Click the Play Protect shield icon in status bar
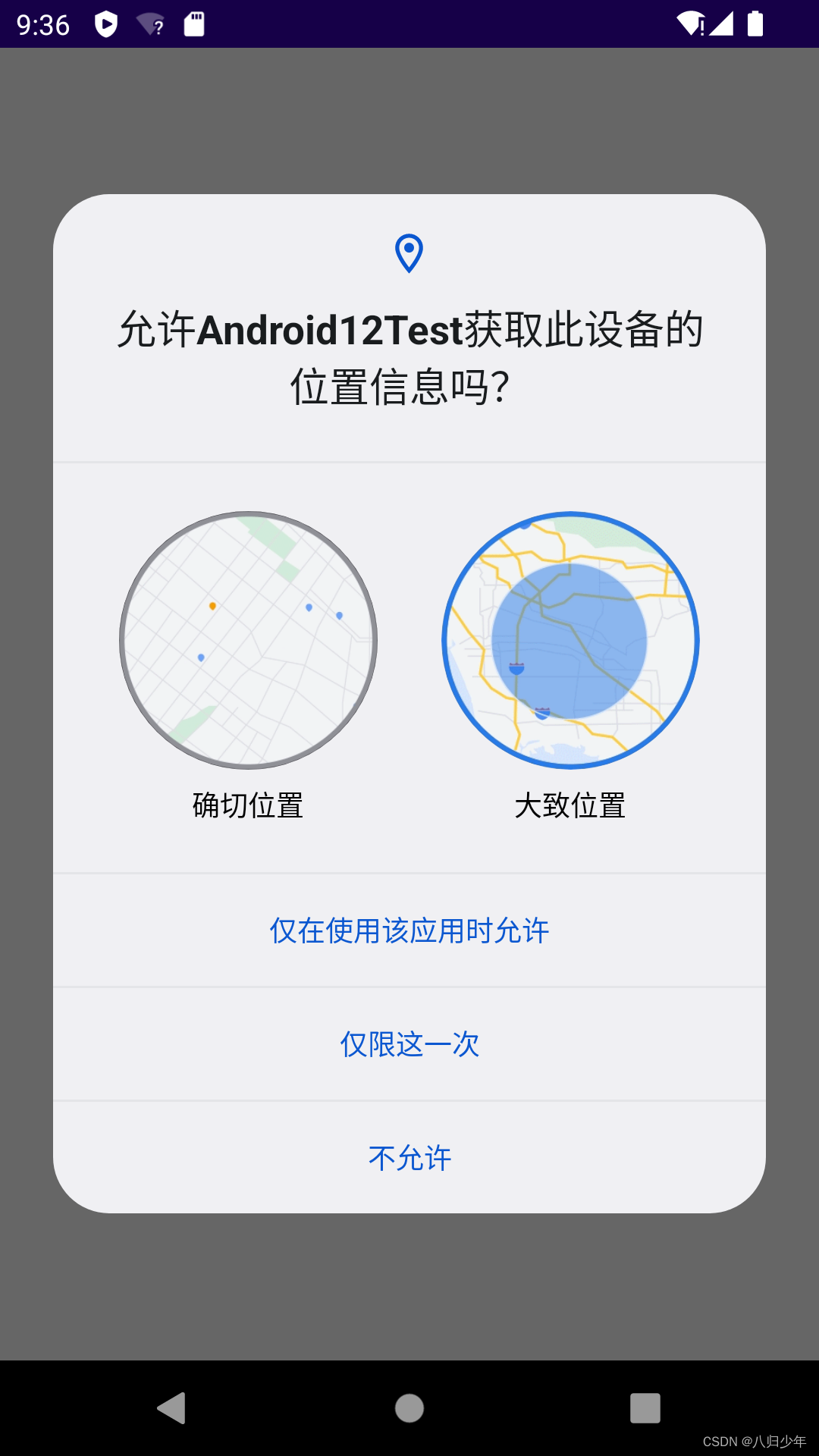The height and width of the screenshot is (1456, 819). coord(106,23)
